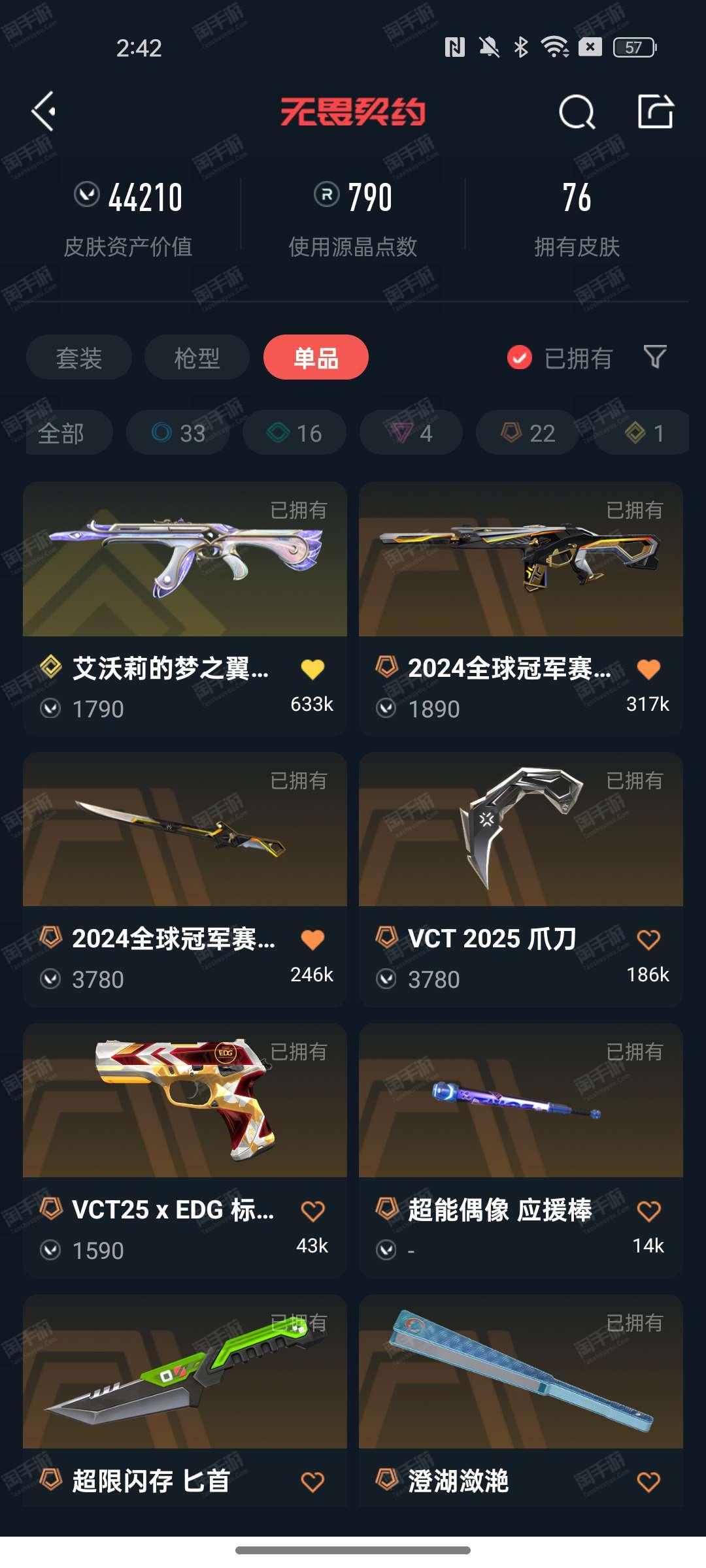Like the 超能偶像 应援棒 skin
Image resolution: width=706 pixels, height=1568 pixels.
(648, 1211)
